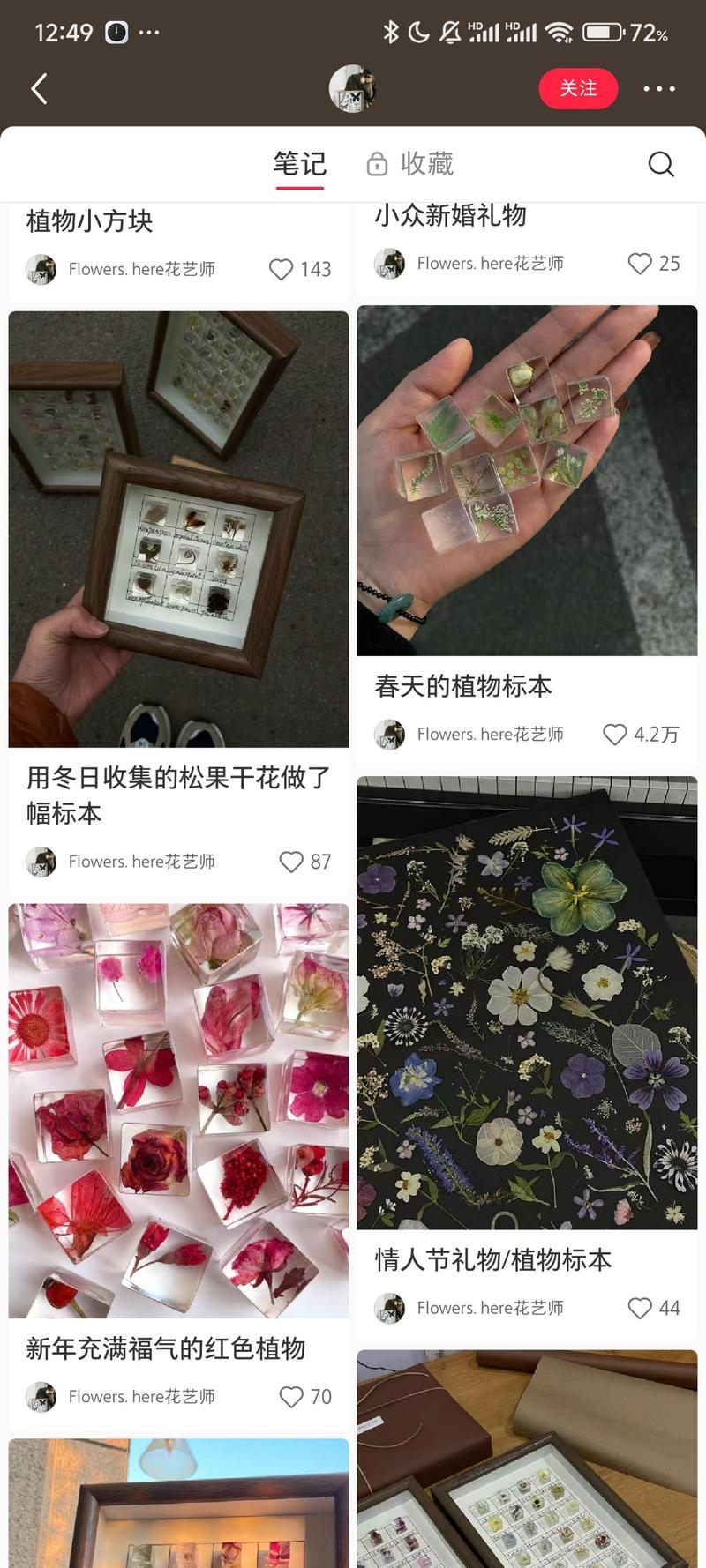Tap the heart icon showing 87 likes

coord(290,862)
